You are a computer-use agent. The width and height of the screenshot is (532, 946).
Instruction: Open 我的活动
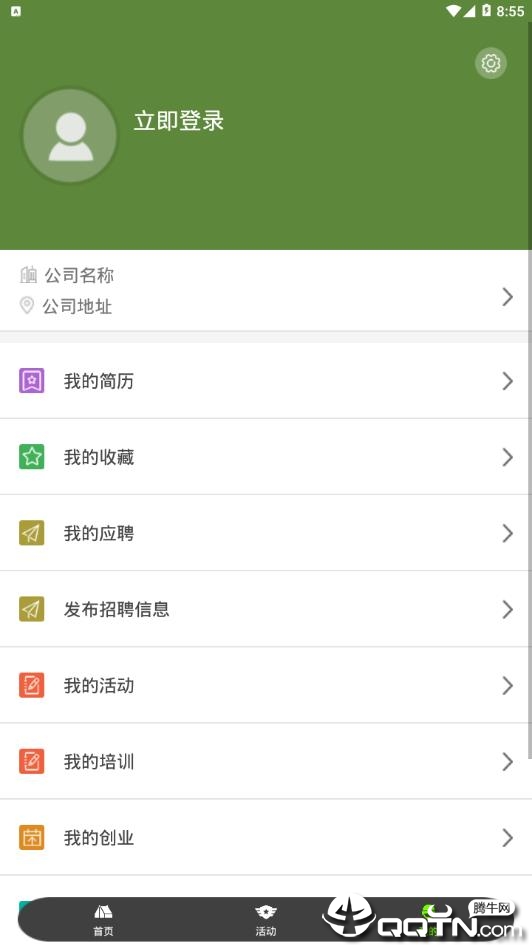pyautogui.click(x=266, y=685)
